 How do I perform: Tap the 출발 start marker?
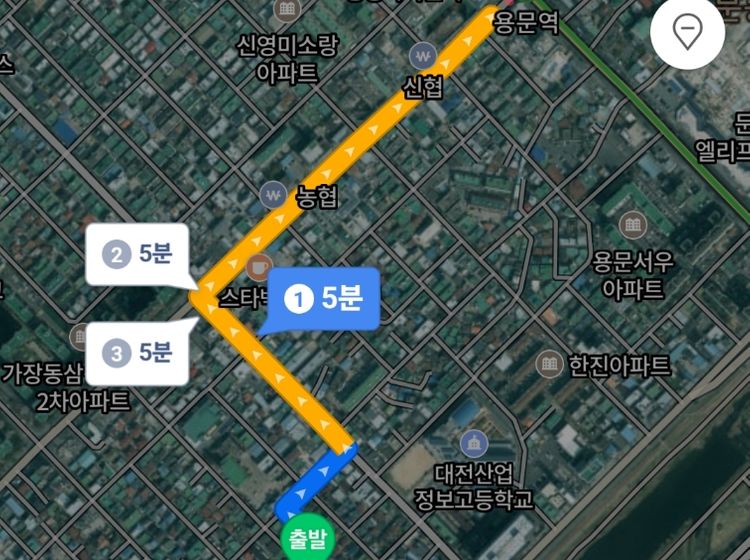[x=309, y=537]
